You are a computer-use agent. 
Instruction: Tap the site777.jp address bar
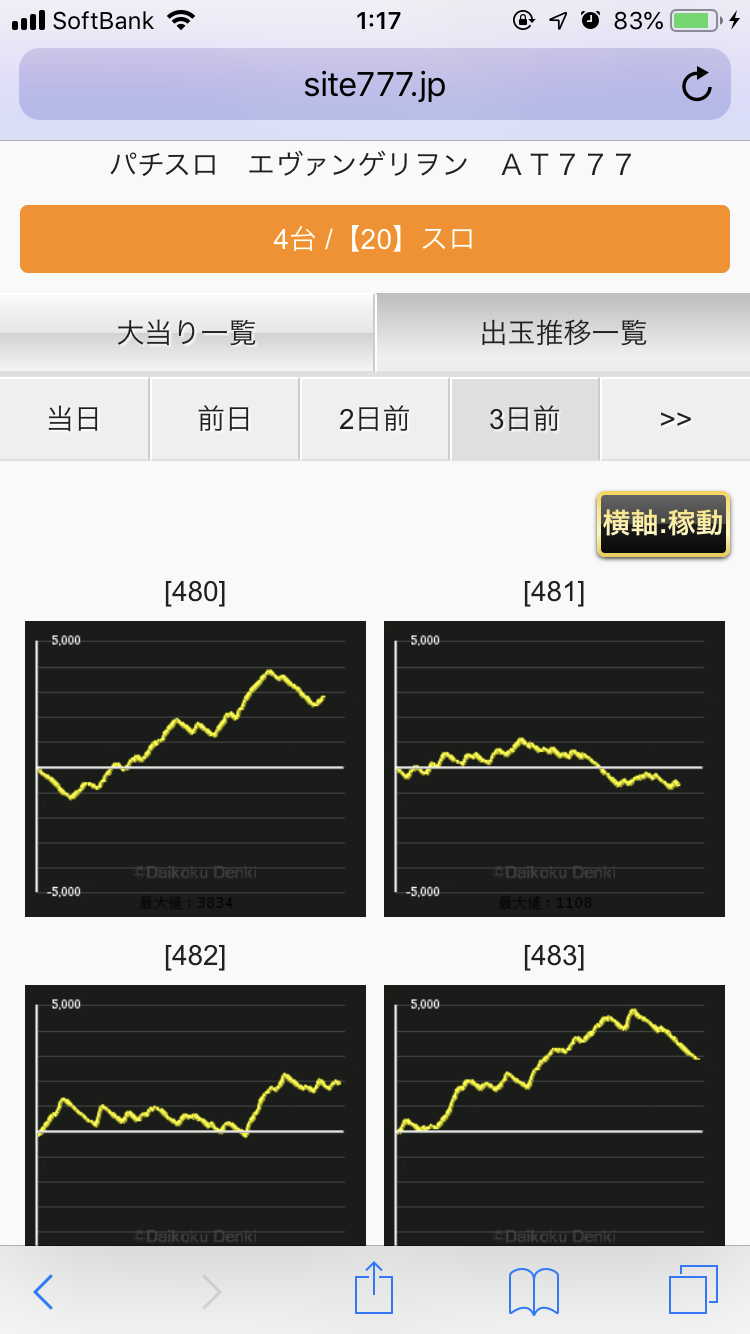pos(374,86)
